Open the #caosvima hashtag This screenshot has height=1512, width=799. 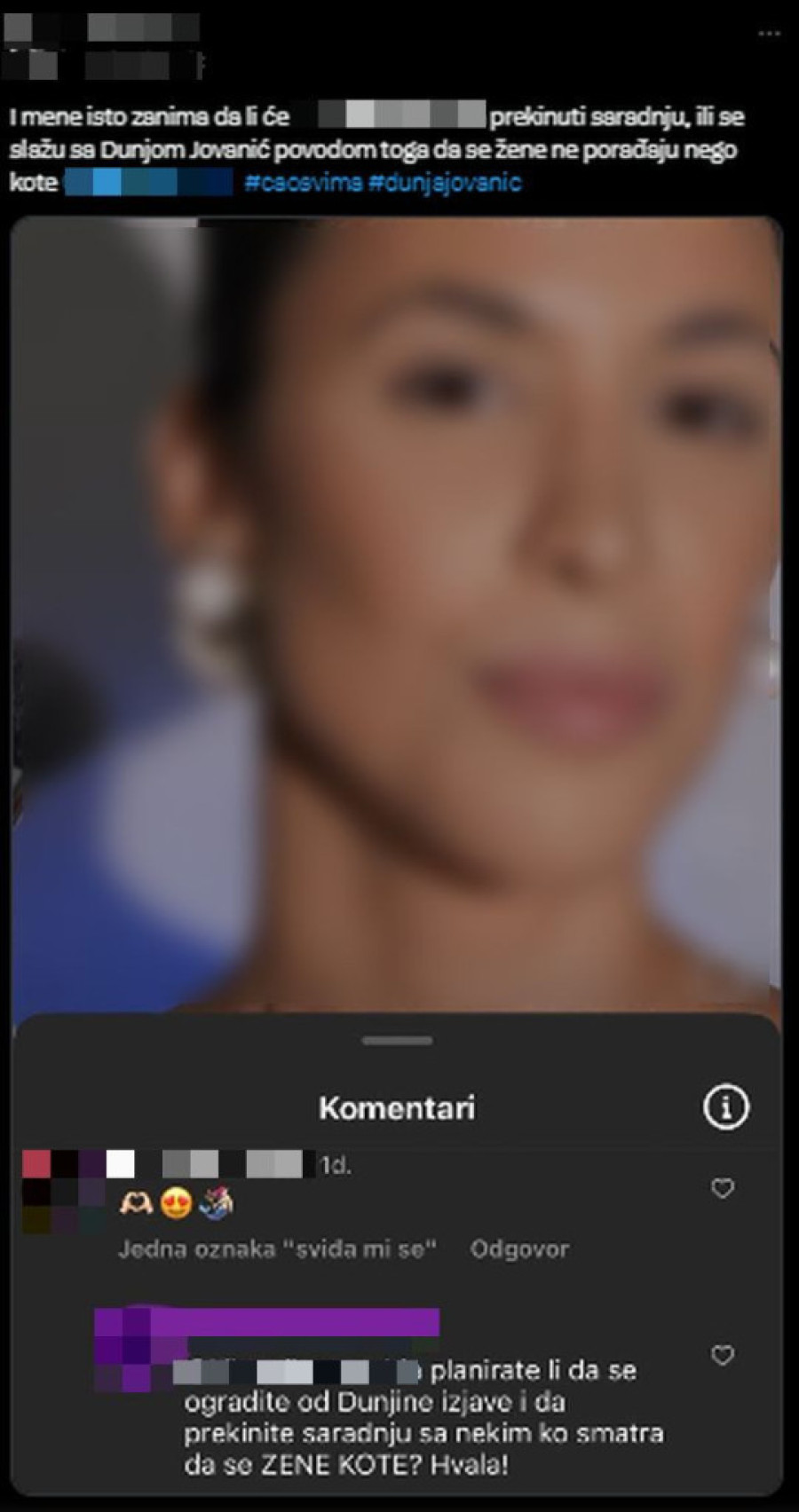tap(303, 183)
